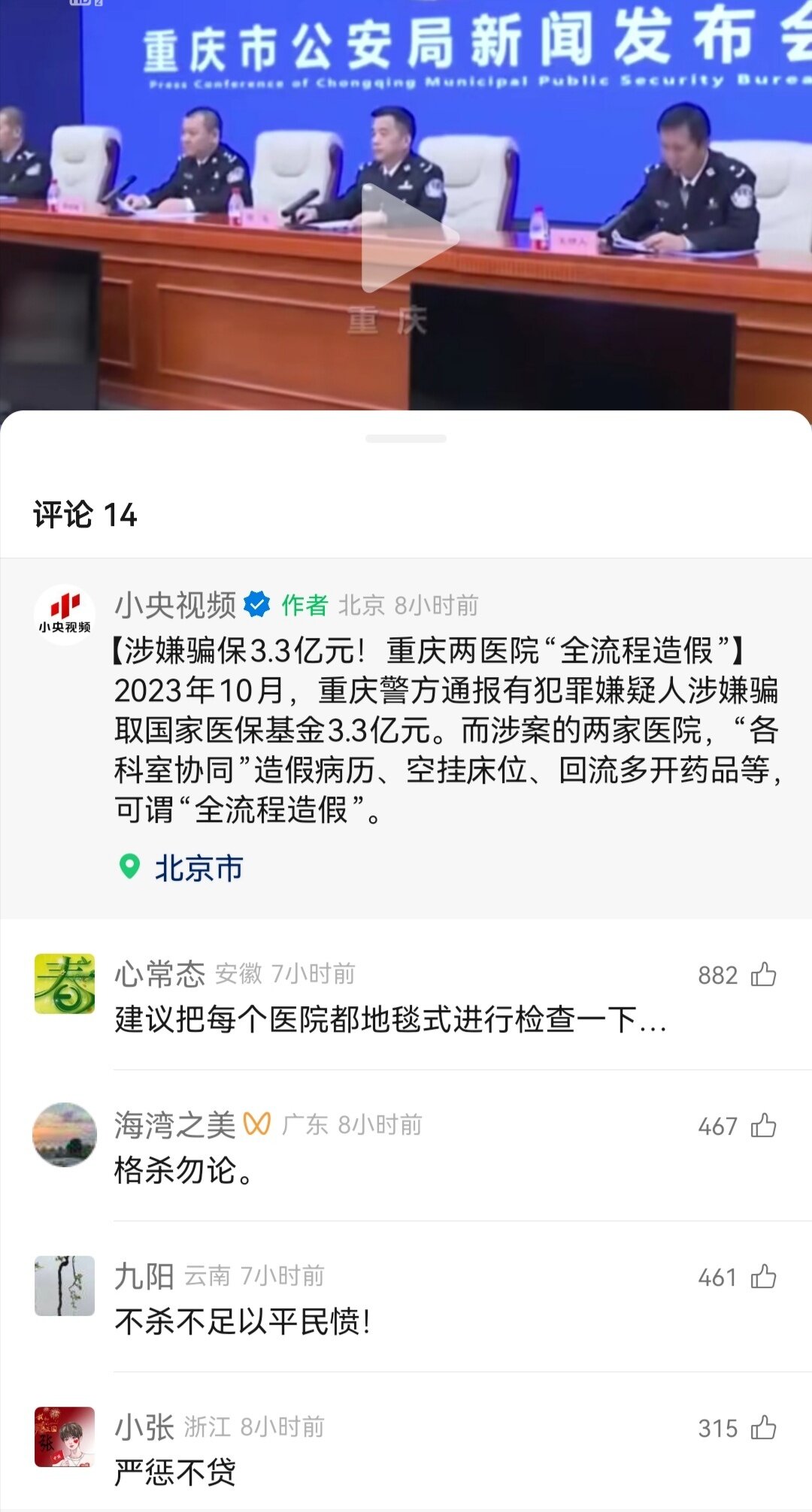
Task: Open 心常态's profile avatar
Action: (x=65, y=984)
